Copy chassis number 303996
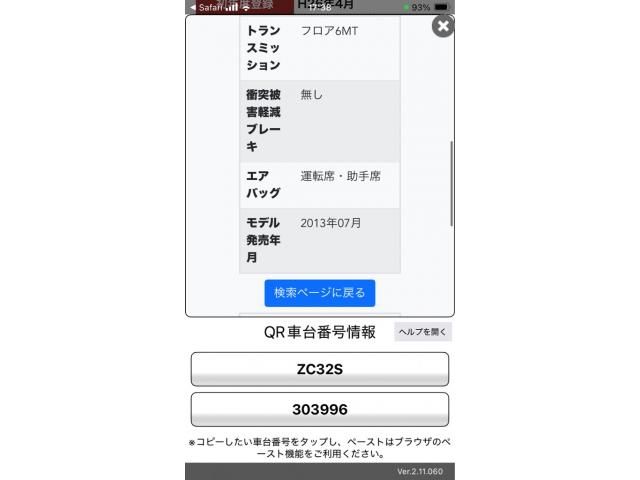 pyautogui.click(x=320, y=409)
